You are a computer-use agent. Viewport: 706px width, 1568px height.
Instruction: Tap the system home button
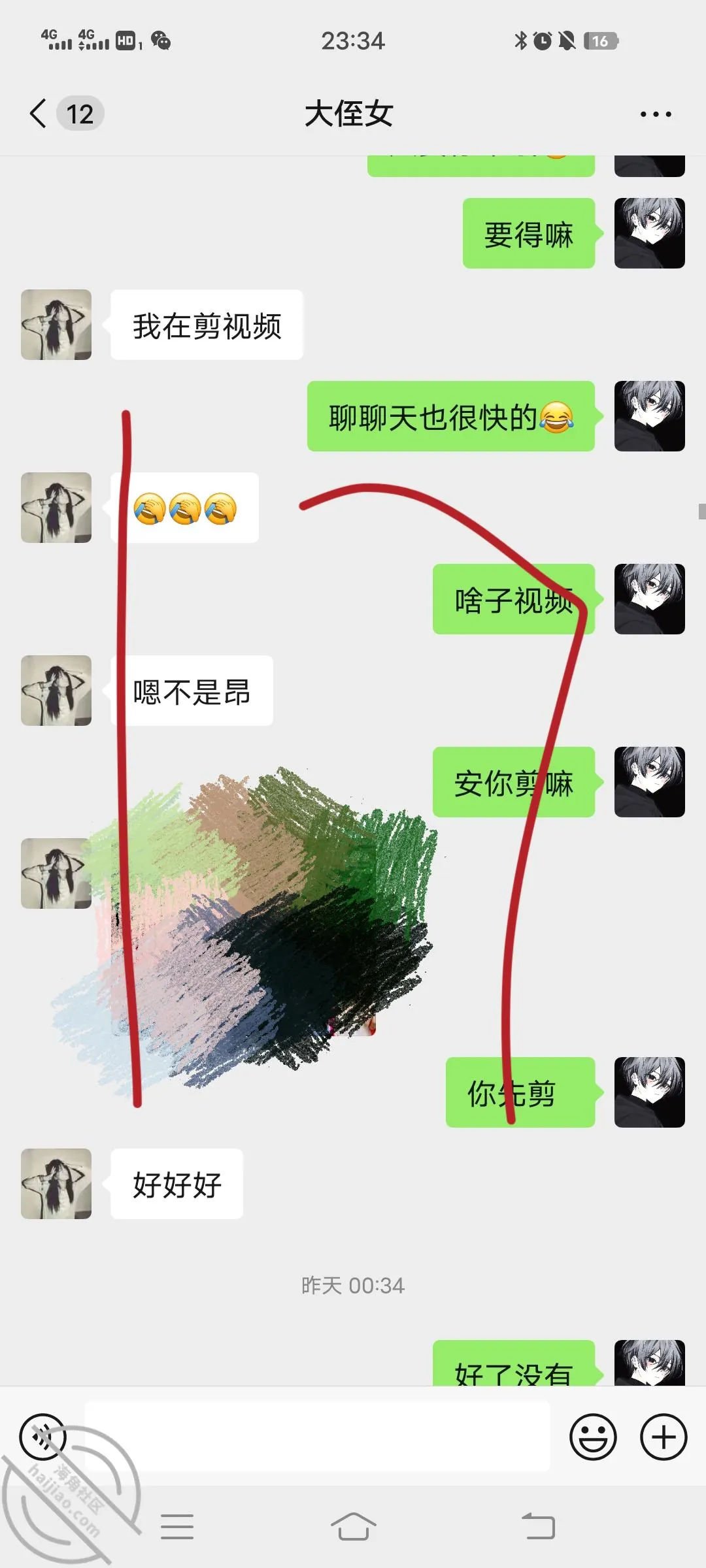(353, 1527)
